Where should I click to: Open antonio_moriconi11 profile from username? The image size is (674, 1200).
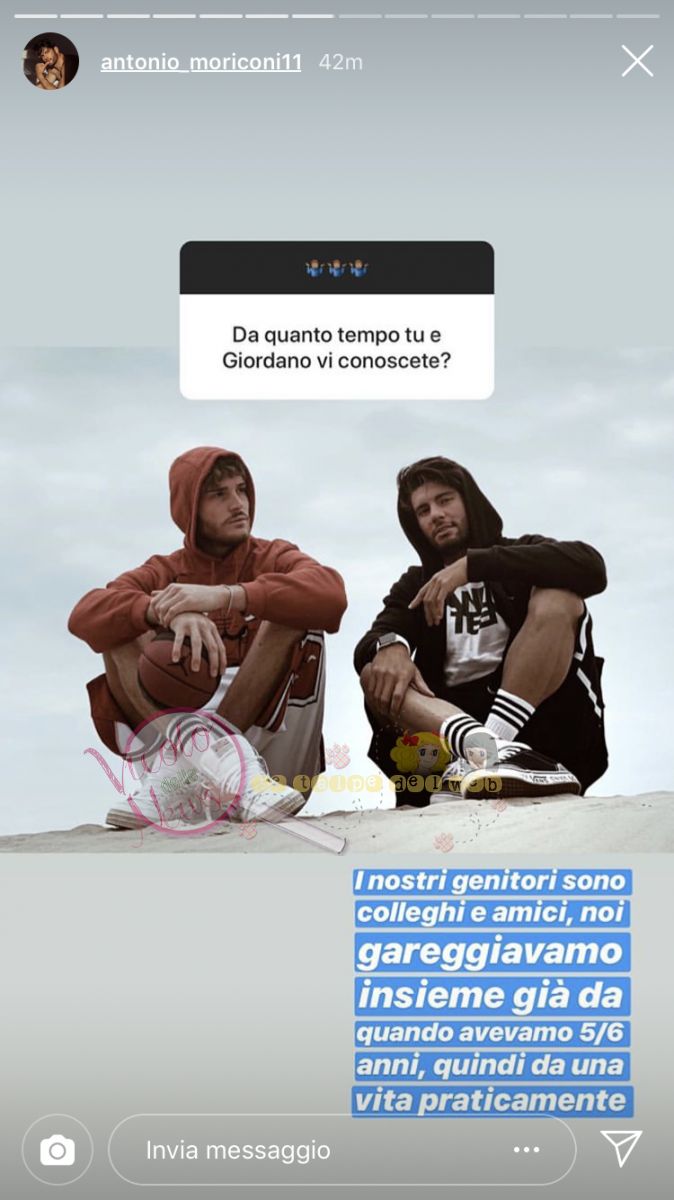[x=201, y=62]
